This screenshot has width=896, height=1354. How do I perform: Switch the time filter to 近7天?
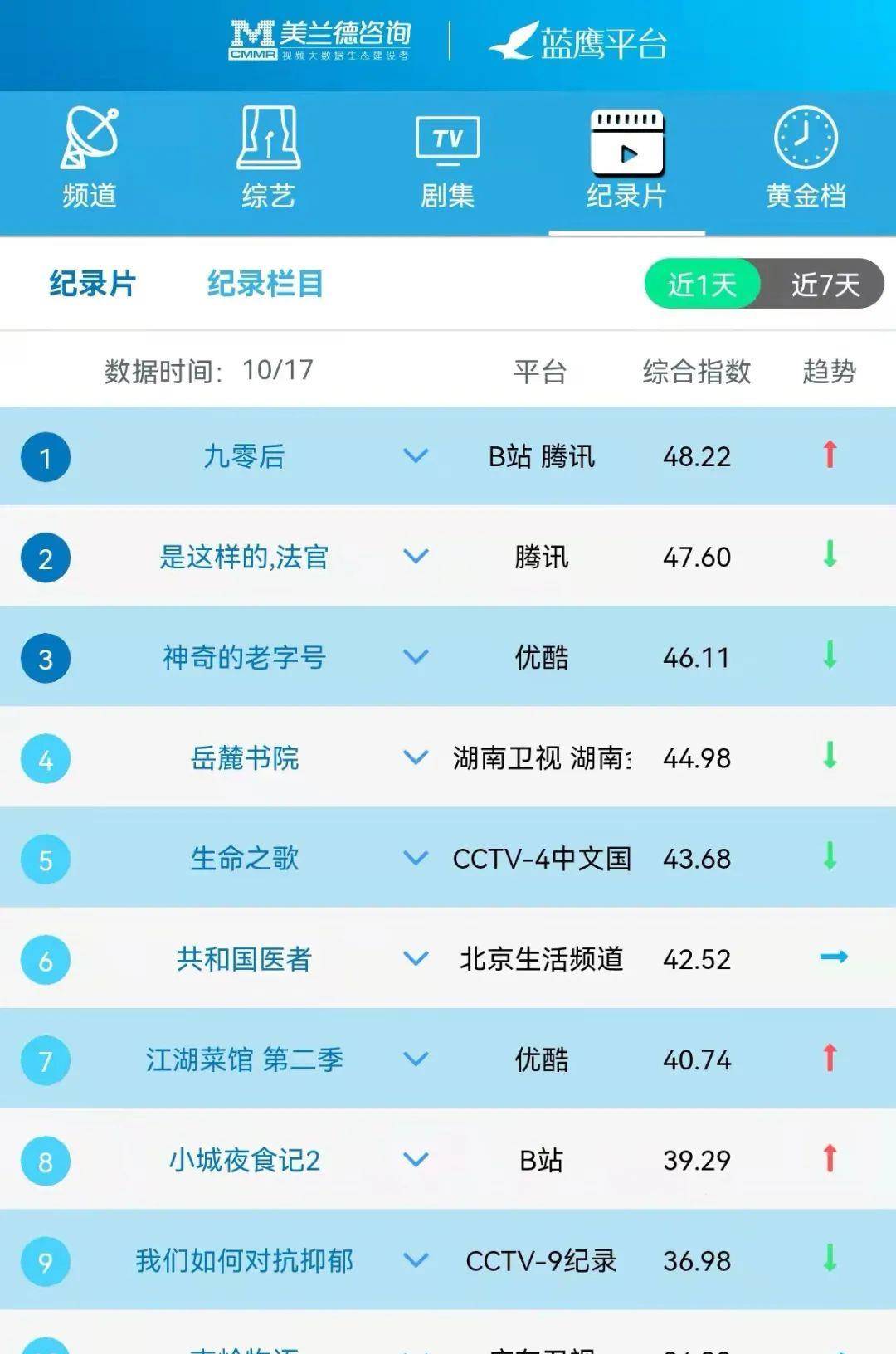point(824,283)
